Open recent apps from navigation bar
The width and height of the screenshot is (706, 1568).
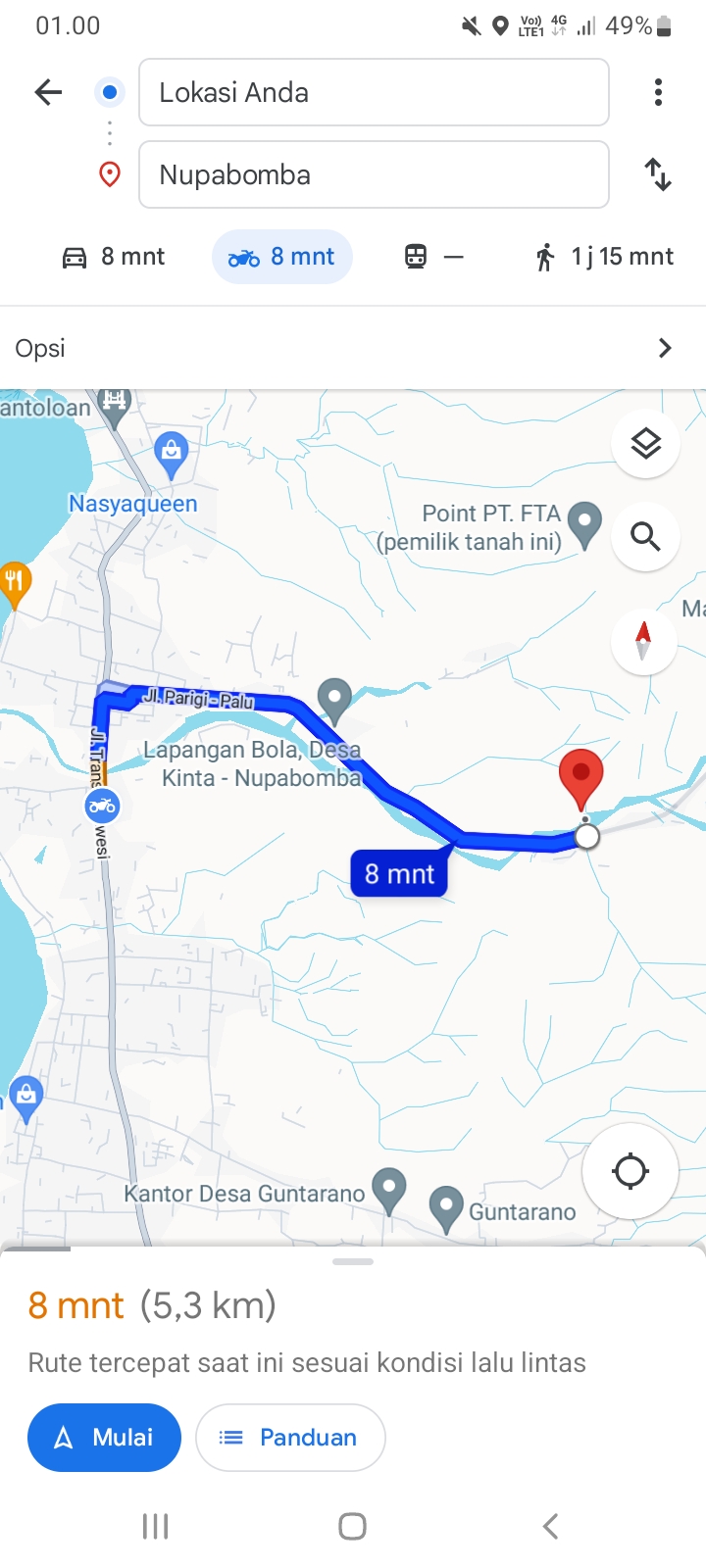pyautogui.click(x=156, y=1526)
